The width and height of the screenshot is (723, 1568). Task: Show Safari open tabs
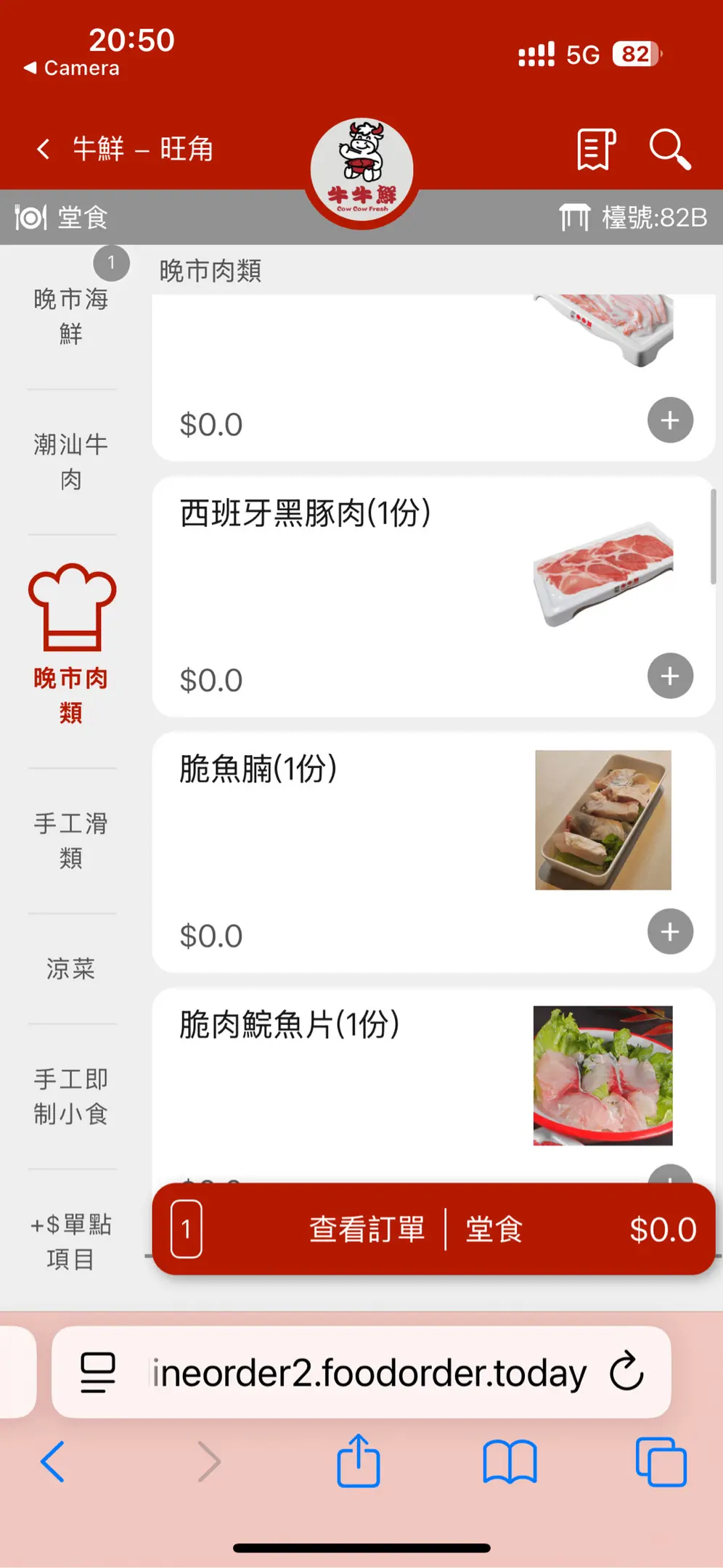(661, 1461)
